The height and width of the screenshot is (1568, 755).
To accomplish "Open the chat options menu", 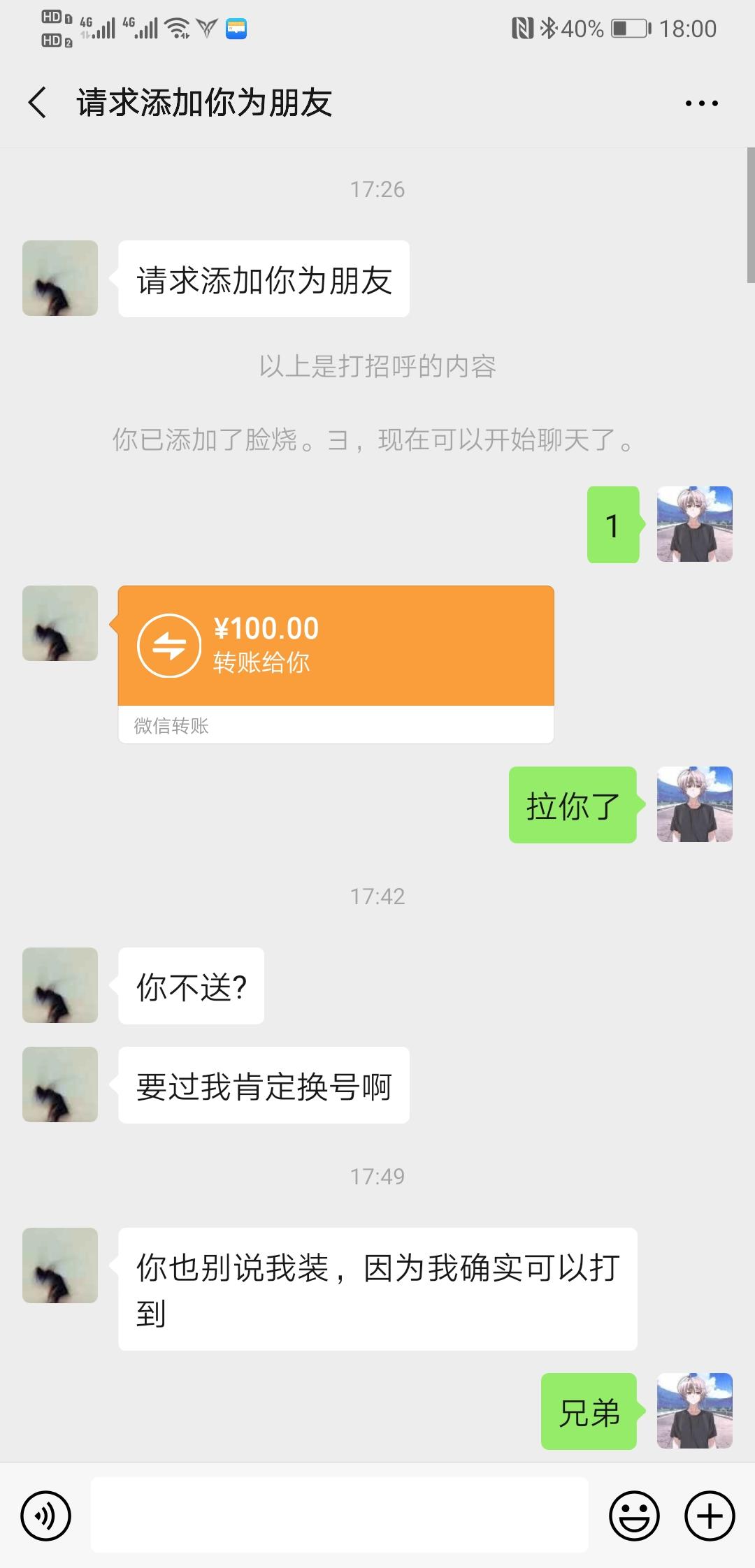I will point(701,103).
